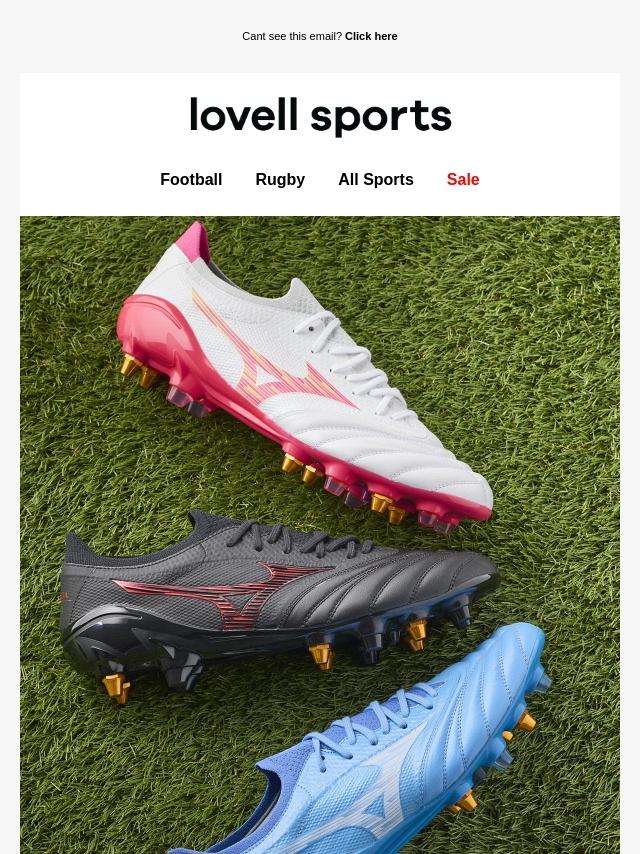Open the Mizuno boots banner image
Image resolution: width=640 pixels, height=854 pixels.
click(x=320, y=535)
